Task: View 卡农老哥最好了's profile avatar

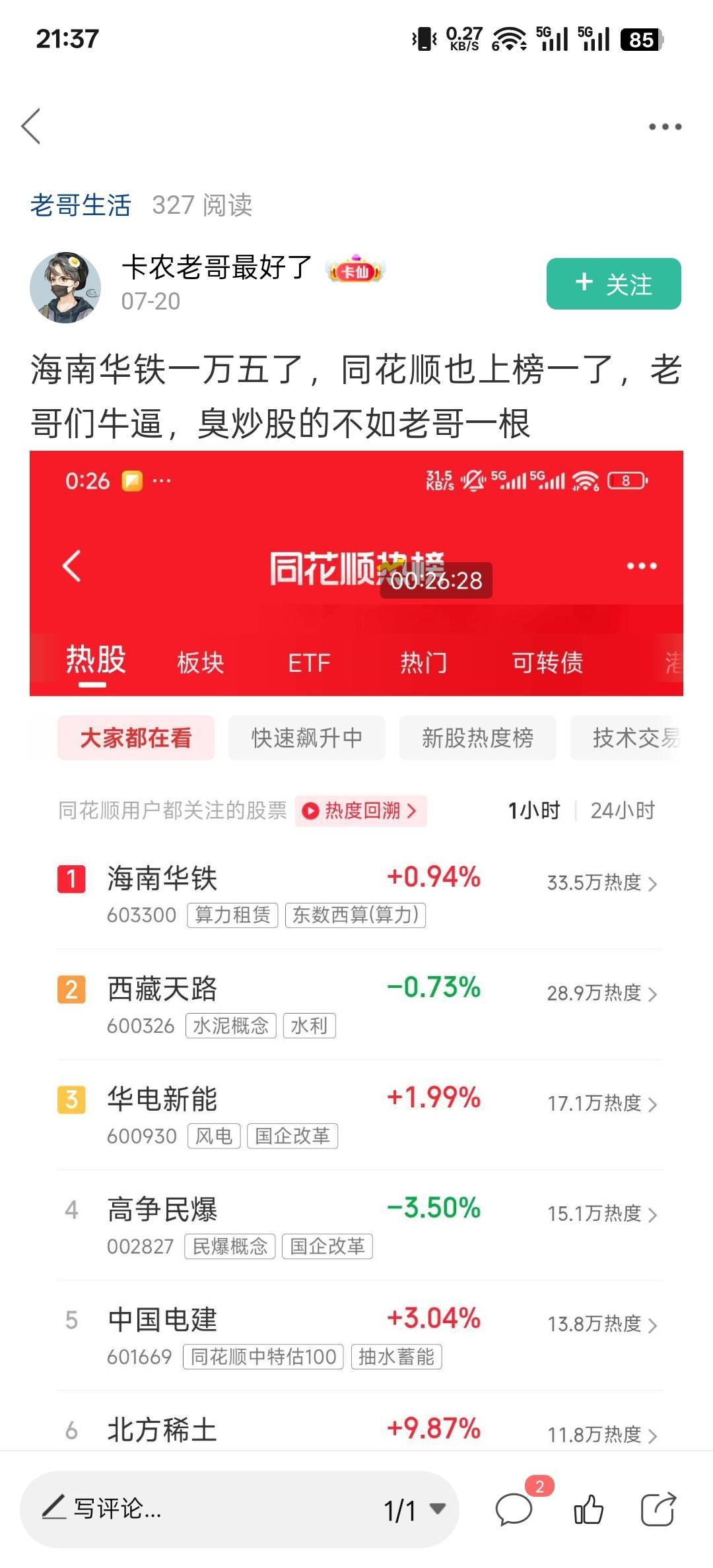Action: (65, 287)
